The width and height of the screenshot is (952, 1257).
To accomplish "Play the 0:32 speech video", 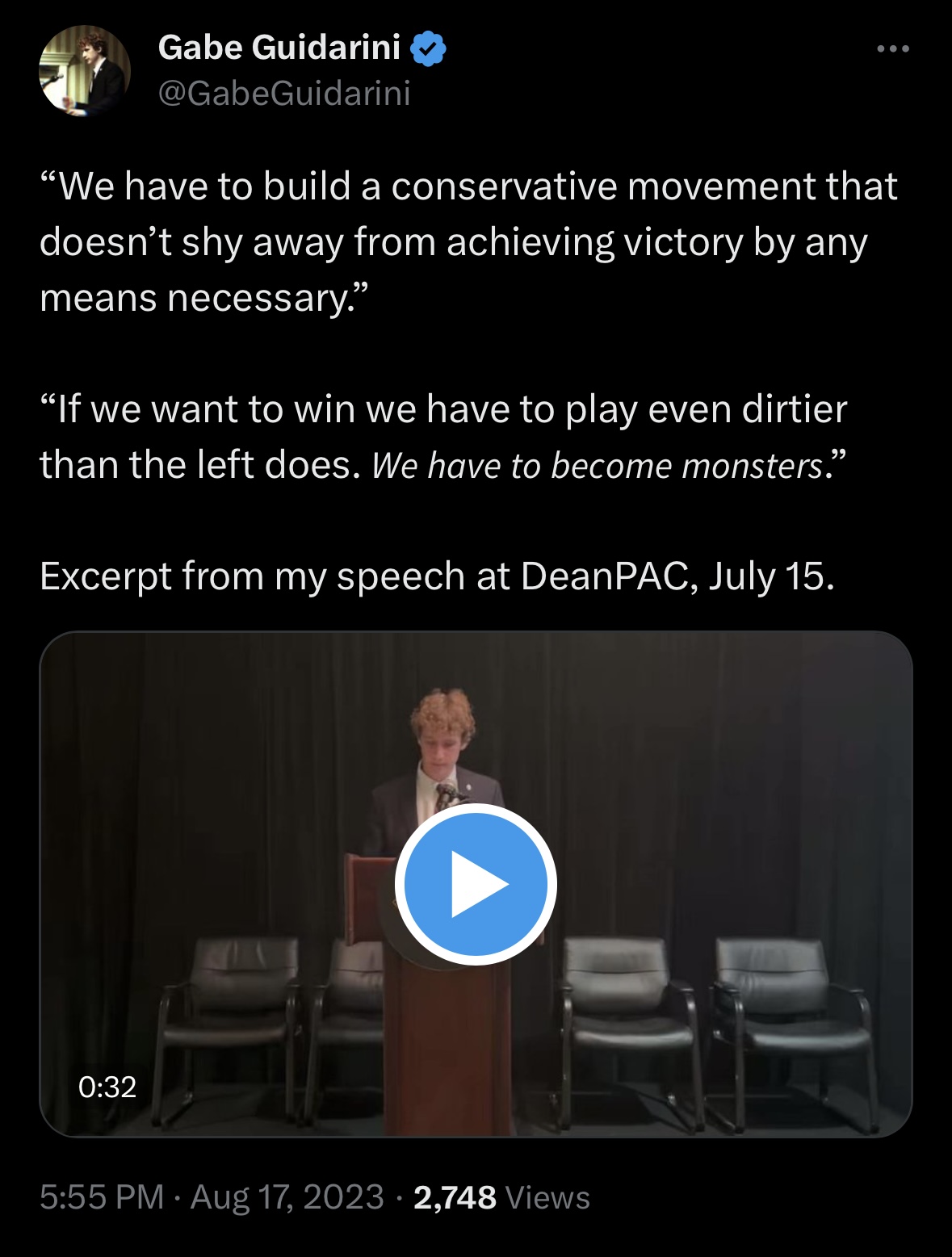I will pos(476,884).
